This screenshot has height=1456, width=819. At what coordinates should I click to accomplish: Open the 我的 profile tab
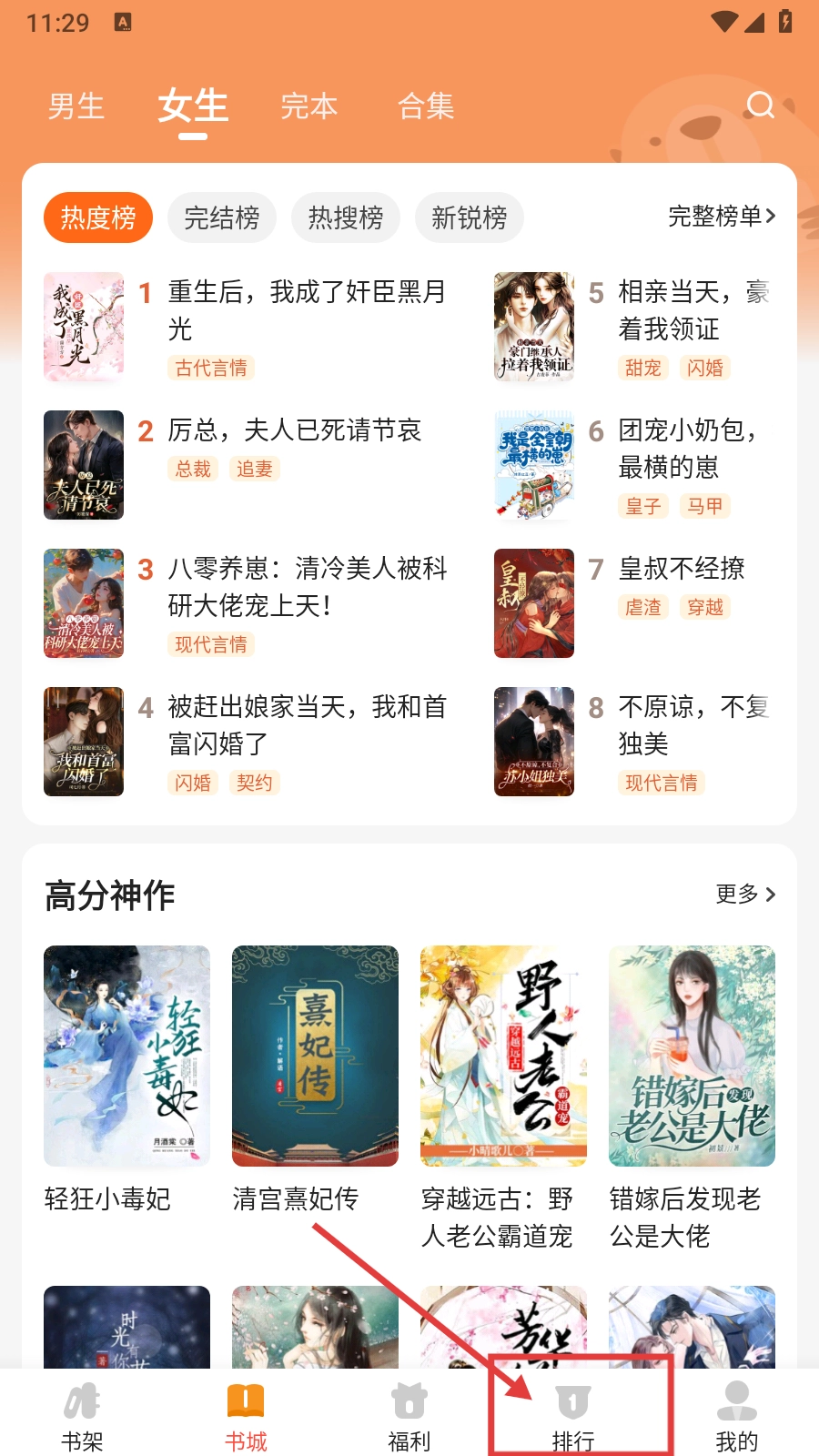737,1415
